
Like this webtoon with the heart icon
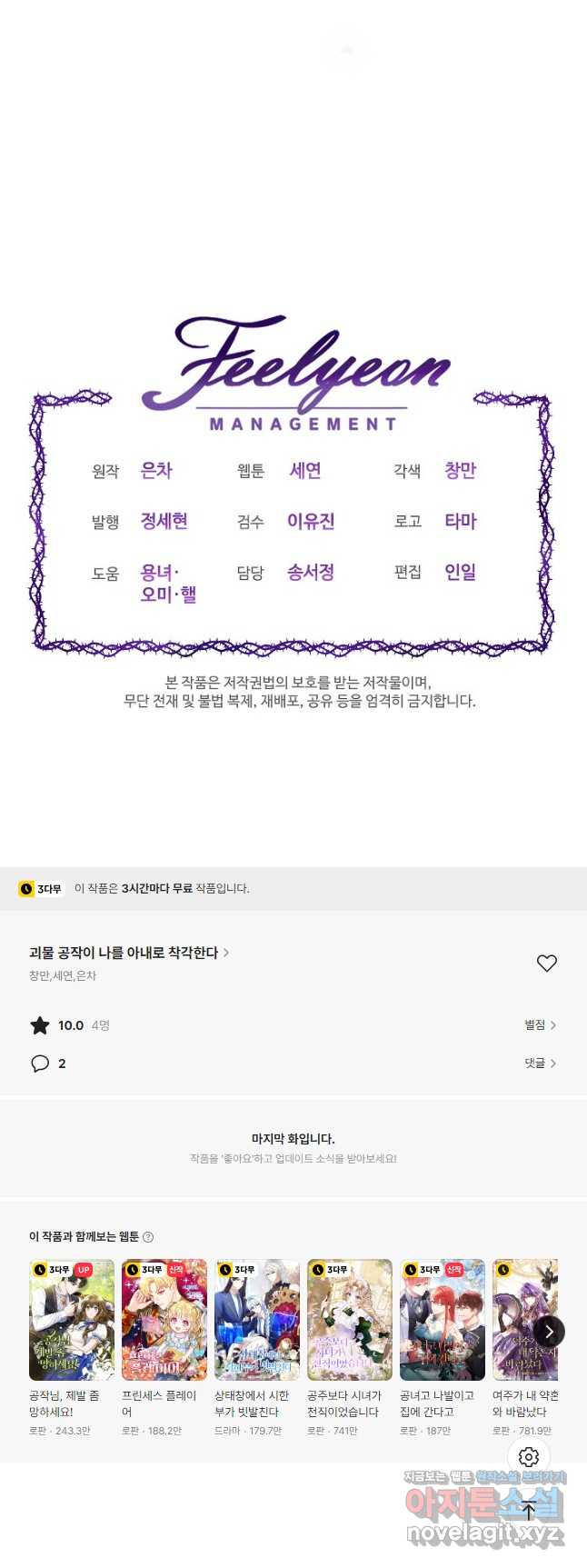pos(546,964)
